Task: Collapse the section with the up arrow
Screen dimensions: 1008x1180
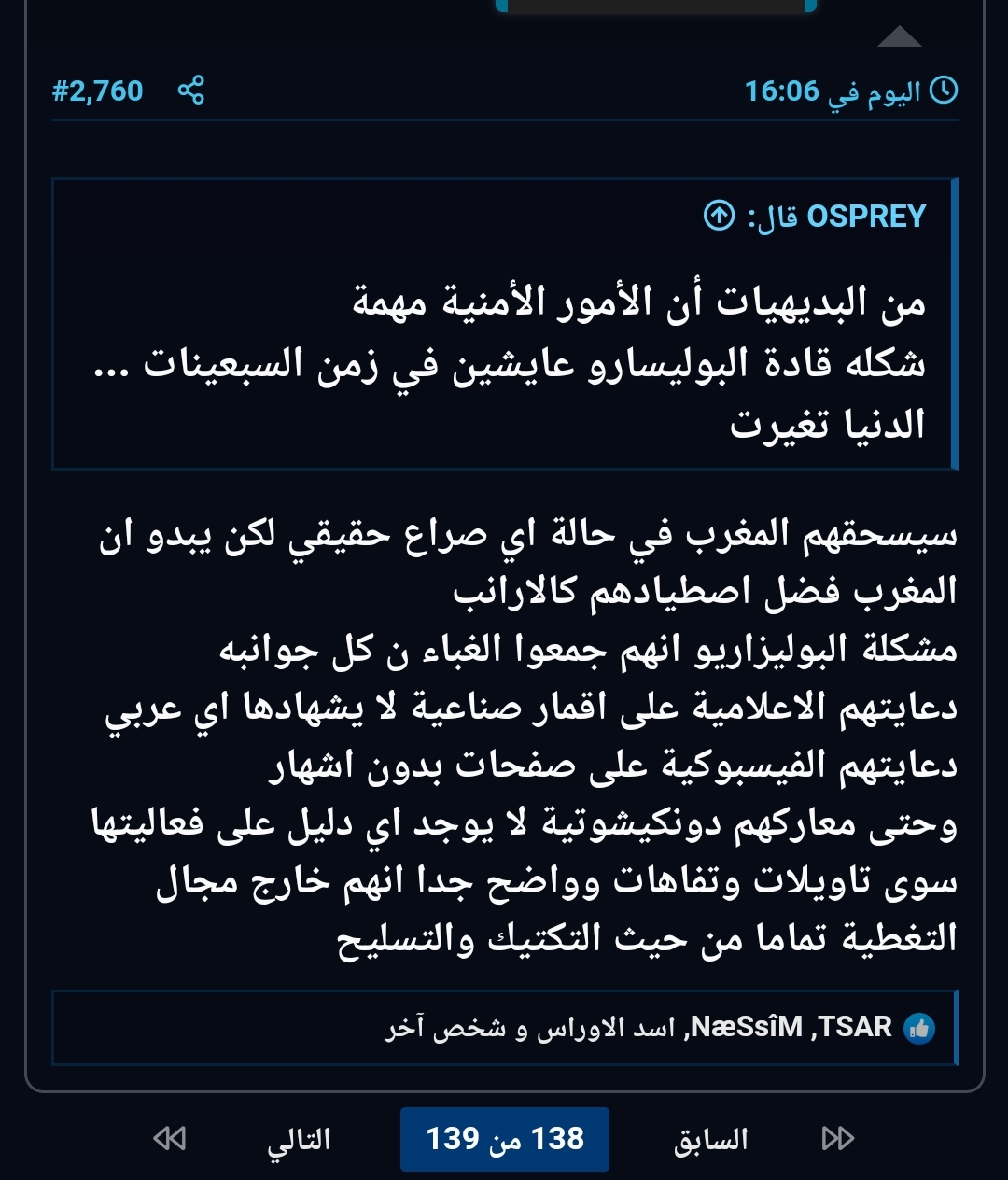Action: point(900,37)
